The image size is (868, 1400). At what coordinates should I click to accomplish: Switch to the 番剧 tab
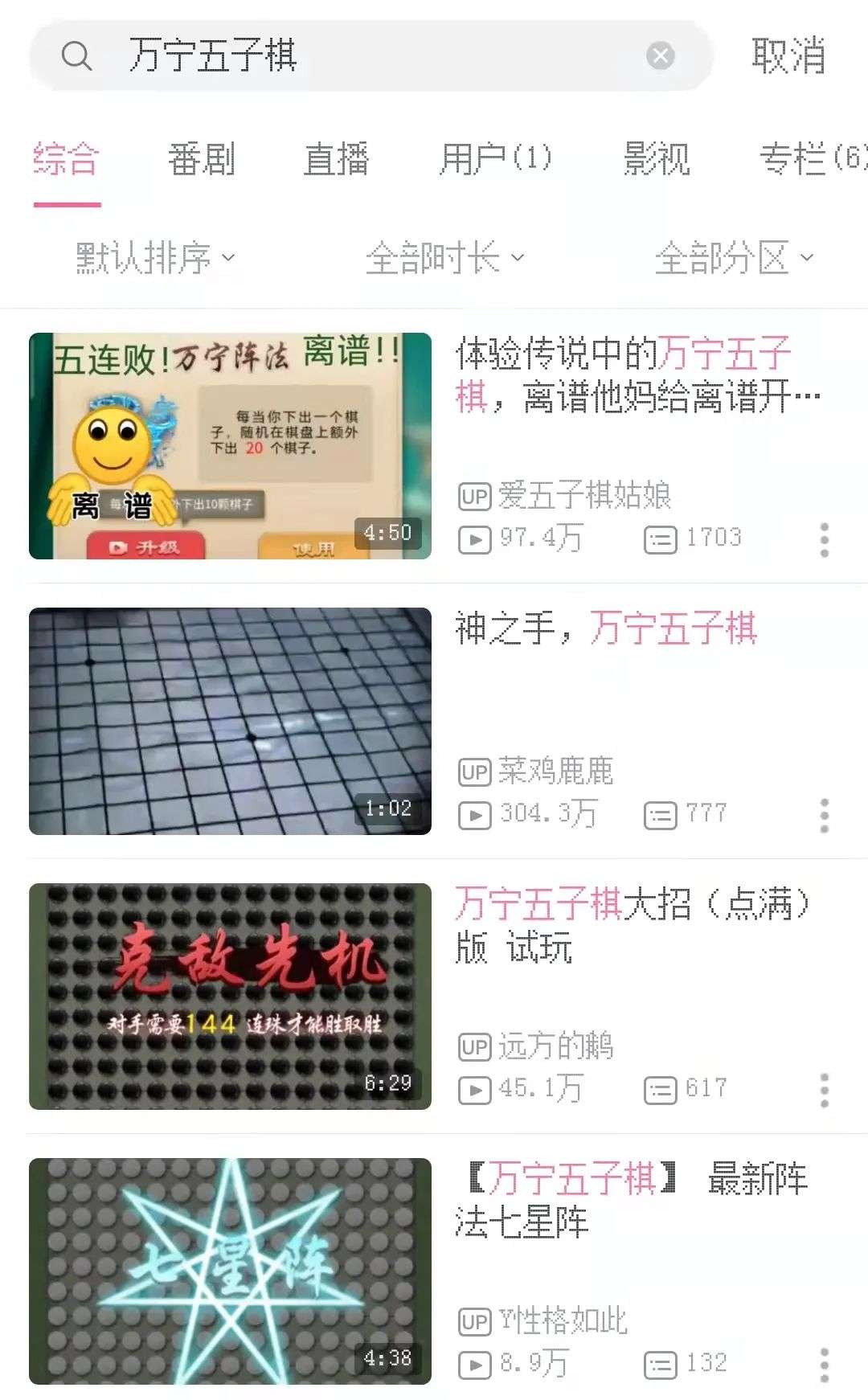click(x=201, y=158)
